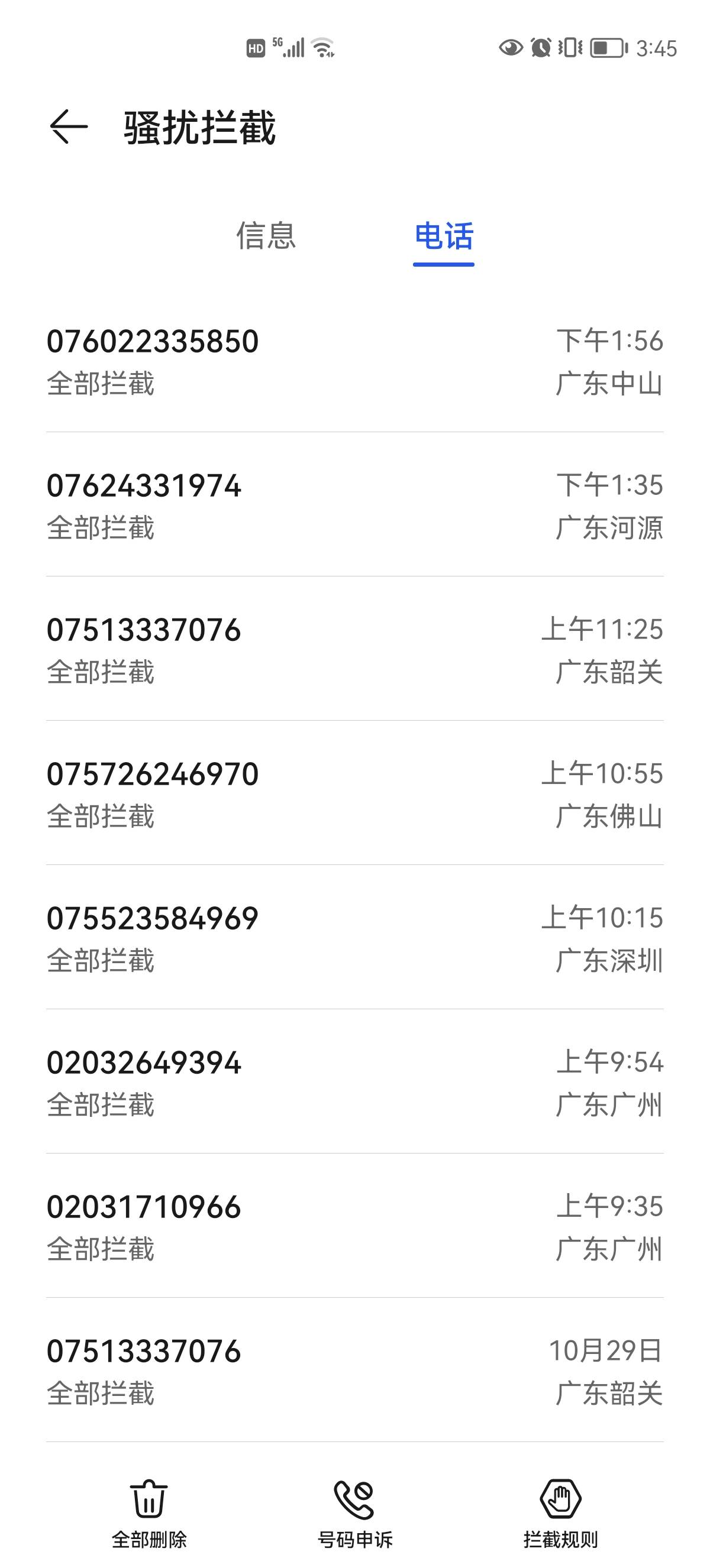Open blocked call from 076022335850

pos(354,361)
